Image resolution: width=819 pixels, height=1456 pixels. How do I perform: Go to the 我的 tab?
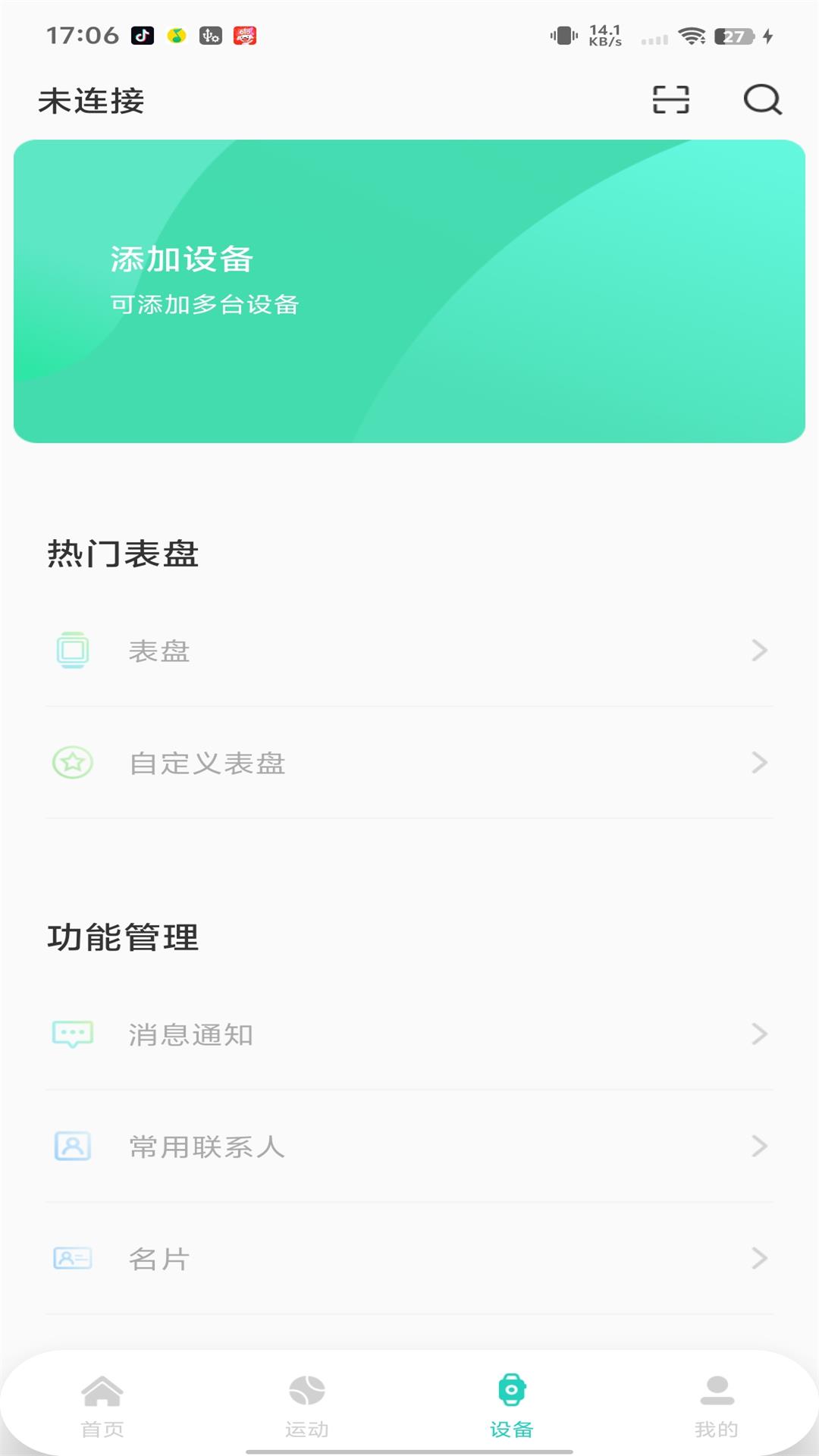[x=717, y=1405]
